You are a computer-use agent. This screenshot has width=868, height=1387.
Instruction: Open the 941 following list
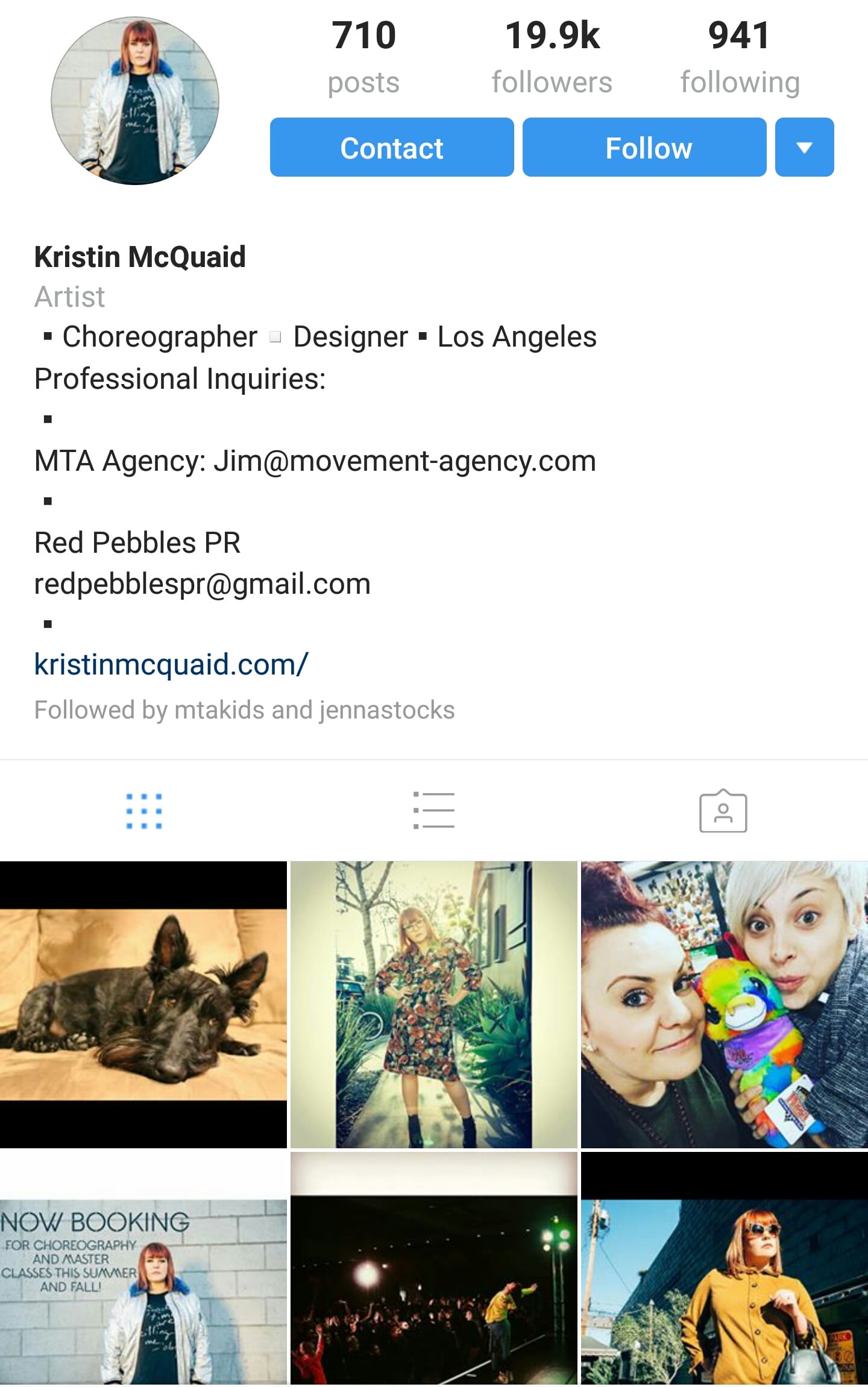(x=740, y=57)
